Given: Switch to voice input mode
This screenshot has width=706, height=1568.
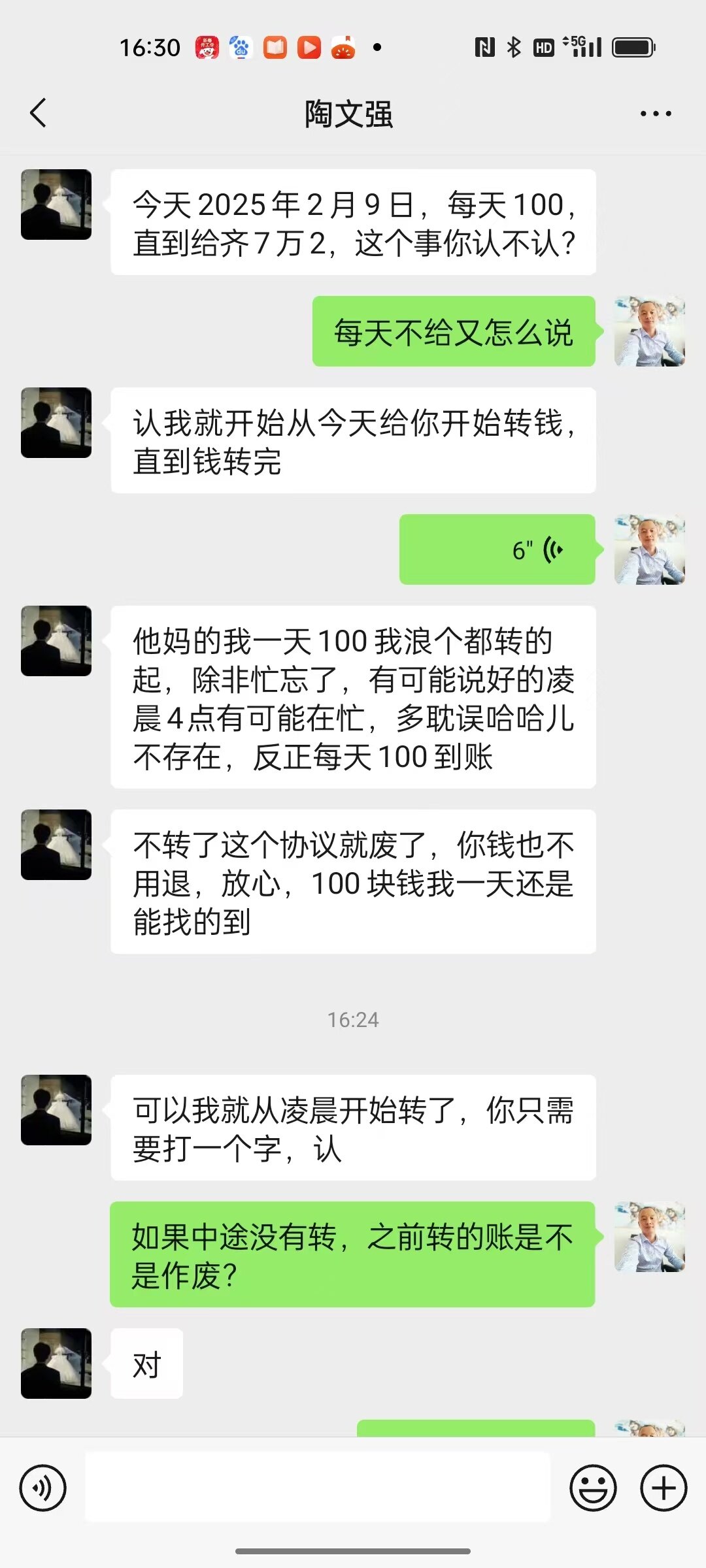Looking at the screenshot, I should (42, 1488).
